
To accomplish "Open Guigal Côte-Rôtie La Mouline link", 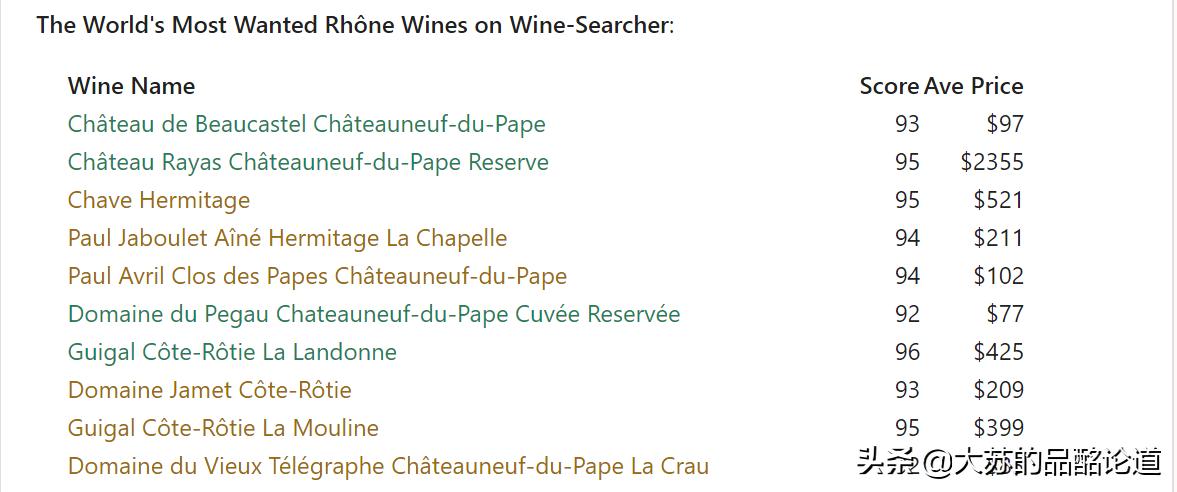I will (x=223, y=428).
